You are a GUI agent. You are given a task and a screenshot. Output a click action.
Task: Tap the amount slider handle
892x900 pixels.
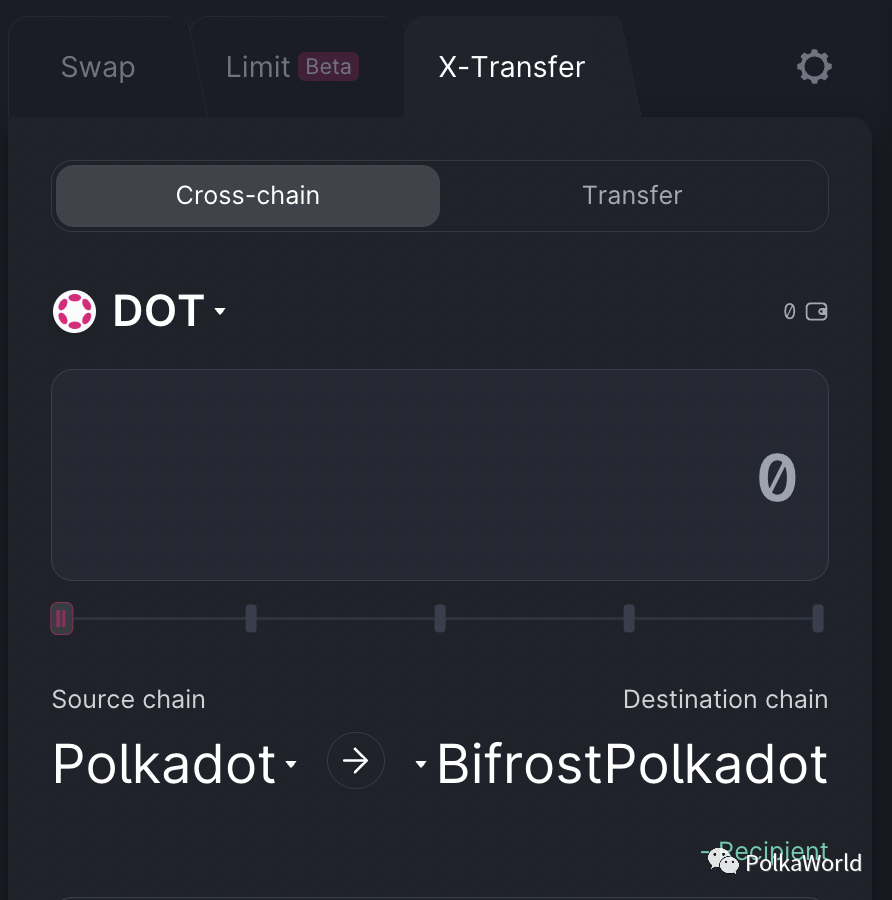[62, 619]
